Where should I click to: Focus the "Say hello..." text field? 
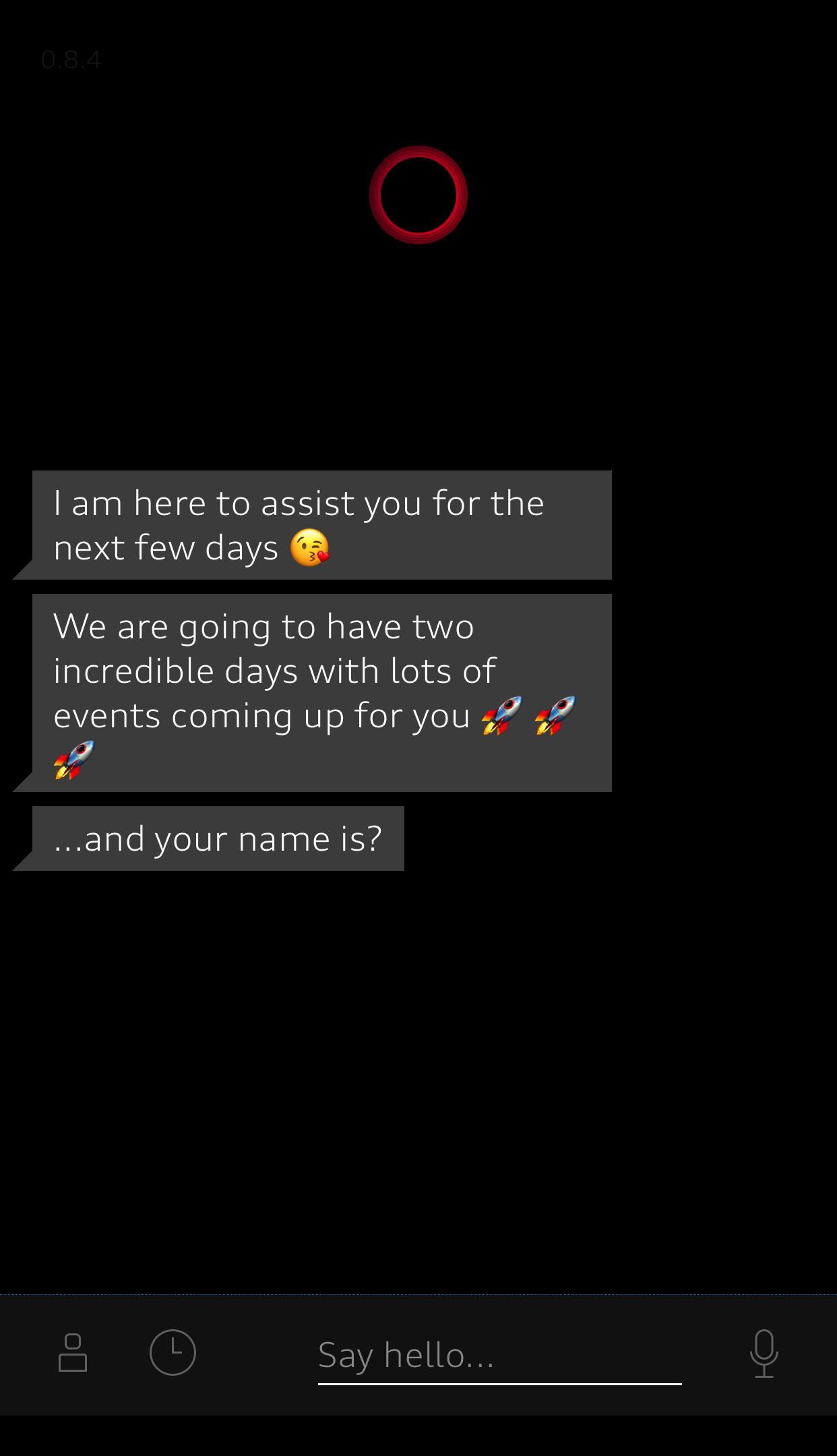[x=499, y=1355]
